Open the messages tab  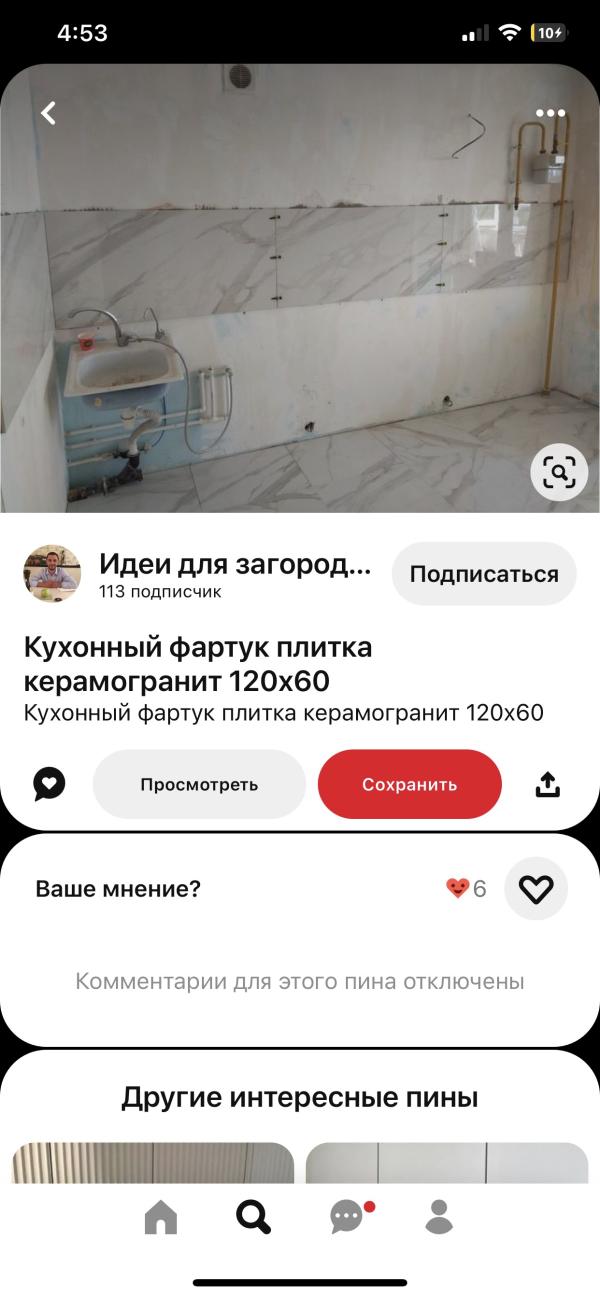pyautogui.click(x=347, y=1217)
